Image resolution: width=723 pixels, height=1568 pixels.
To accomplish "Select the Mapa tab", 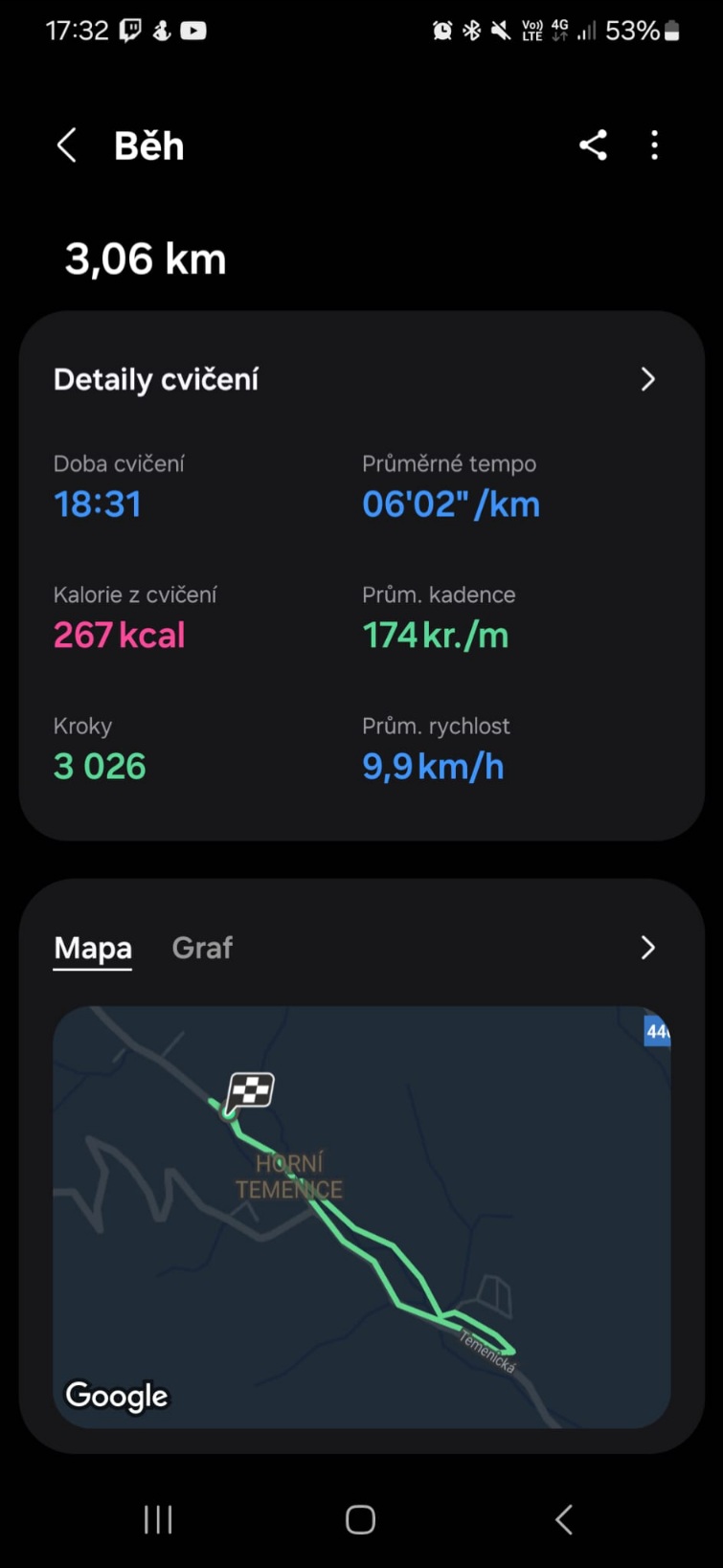I will coord(93,948).
